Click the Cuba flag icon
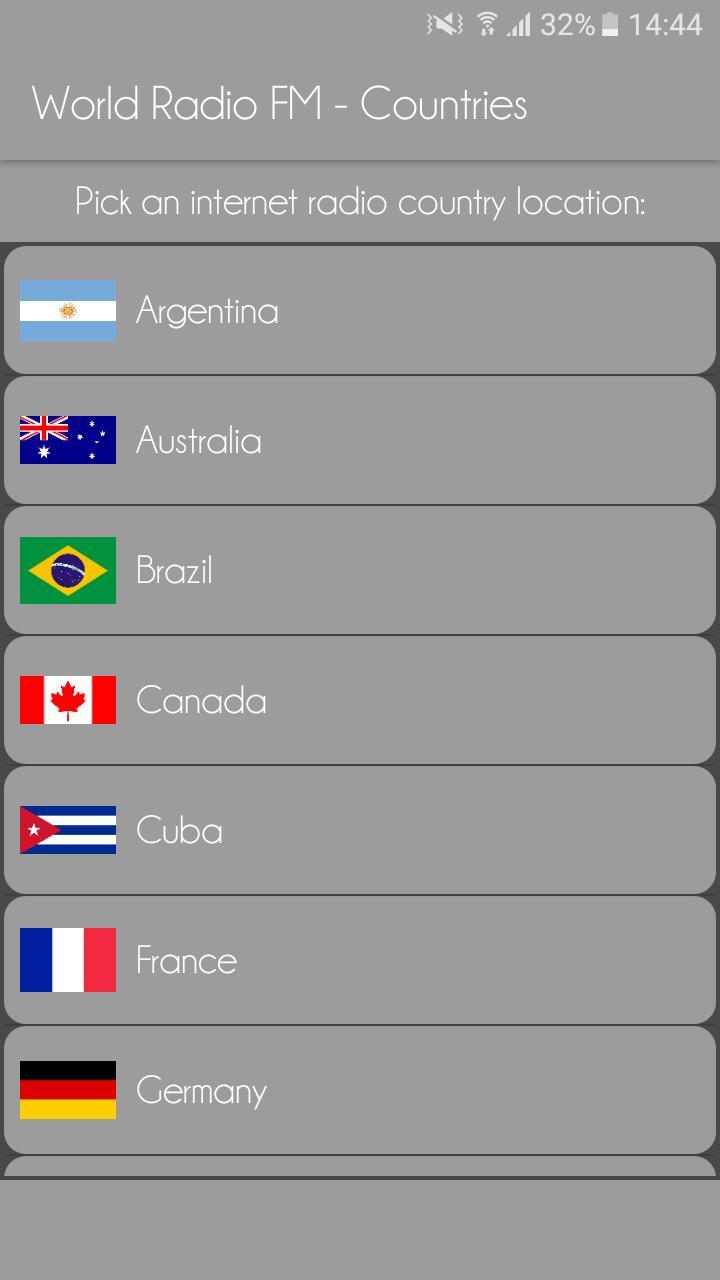The image size is (720, 1280). tap(67, 829)
